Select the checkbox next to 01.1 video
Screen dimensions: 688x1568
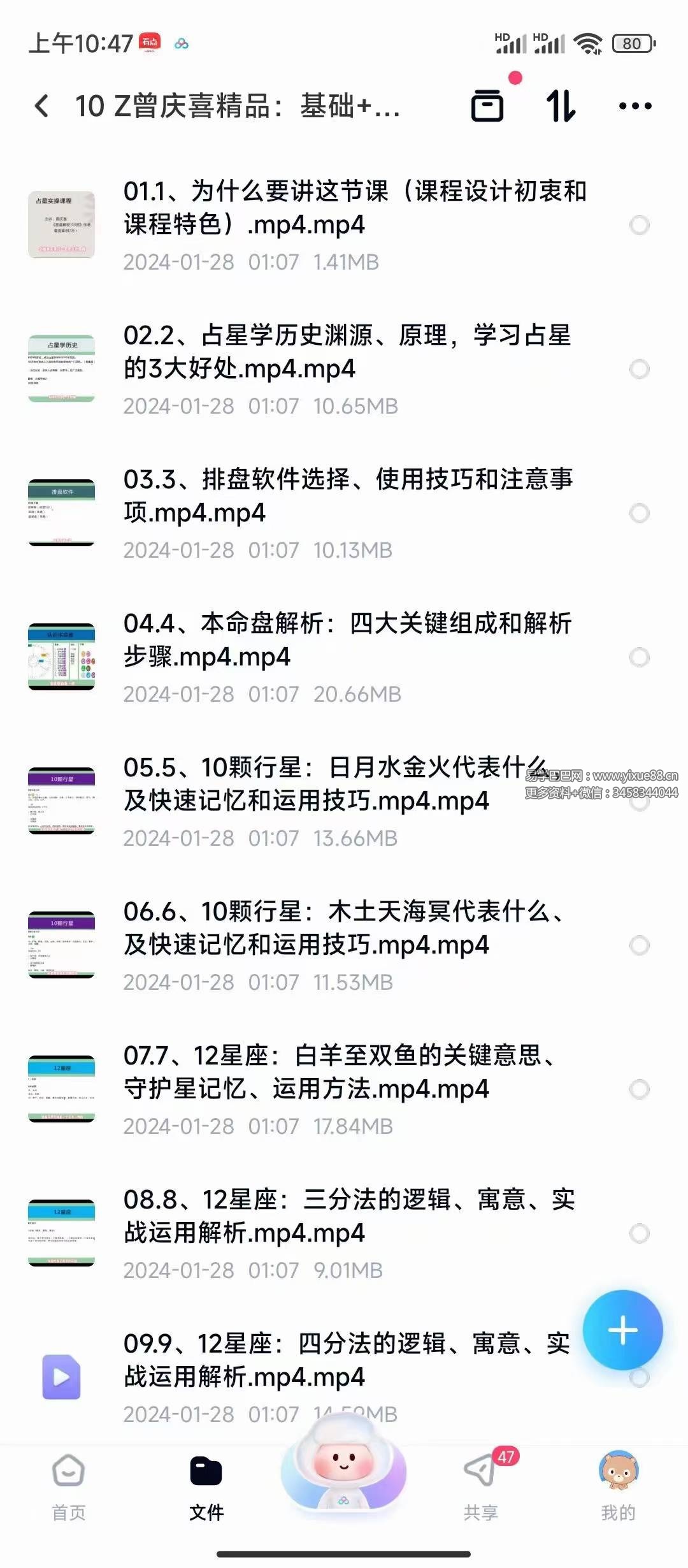pyautogui.click(x=640, y=226)
